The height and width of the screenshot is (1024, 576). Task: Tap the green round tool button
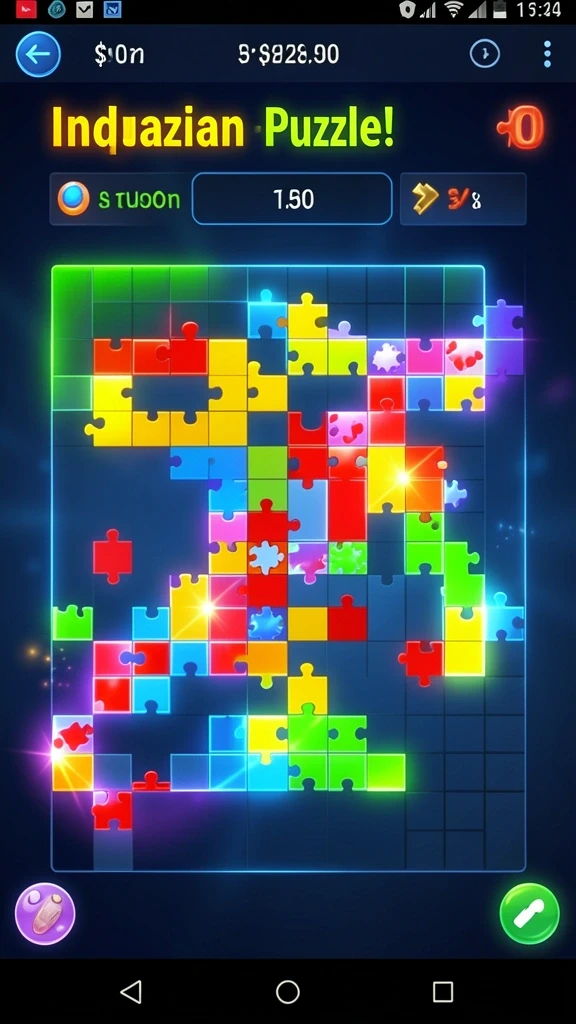530,914
